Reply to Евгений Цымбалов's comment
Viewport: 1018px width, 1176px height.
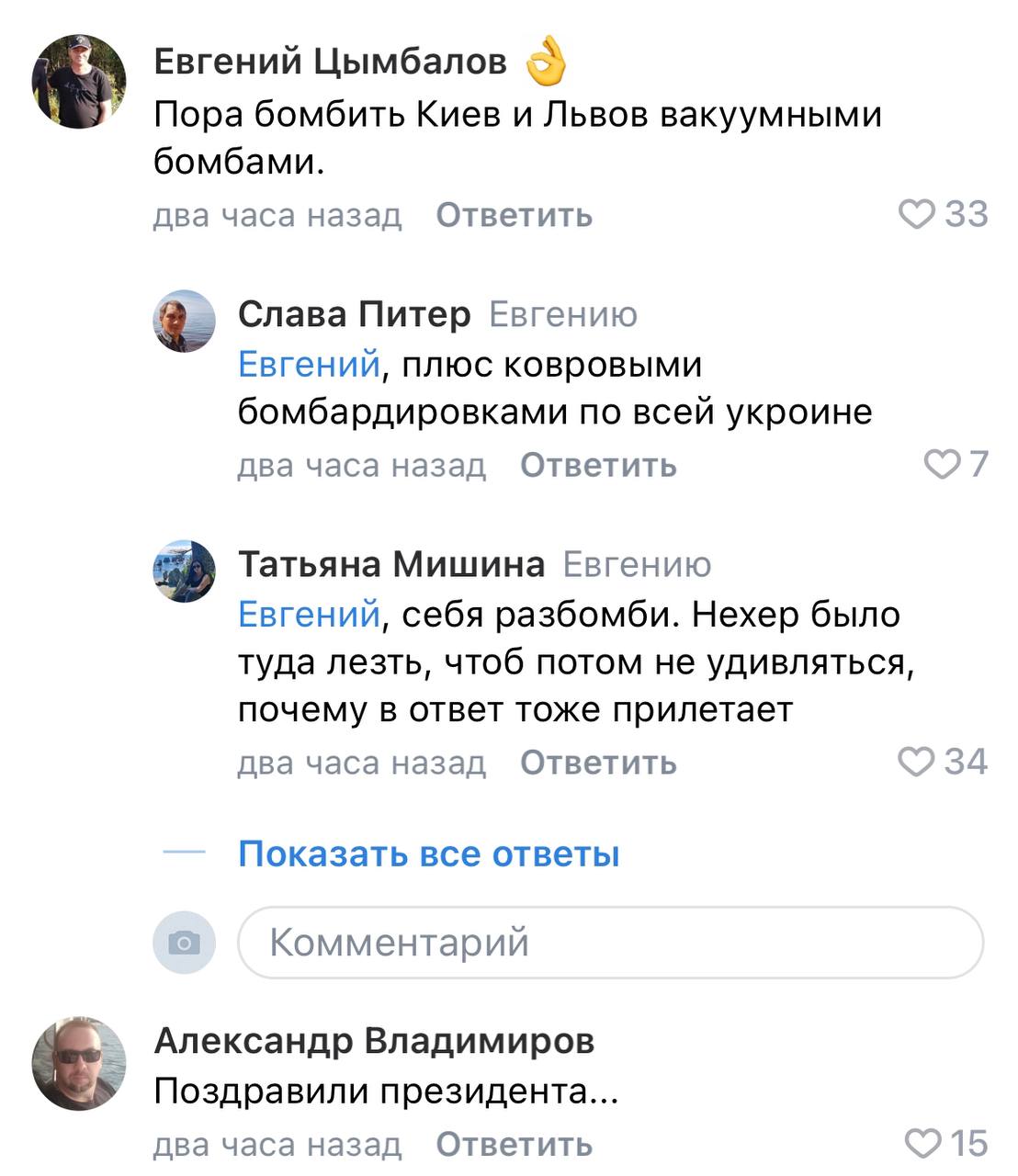[x=514, y=215]
